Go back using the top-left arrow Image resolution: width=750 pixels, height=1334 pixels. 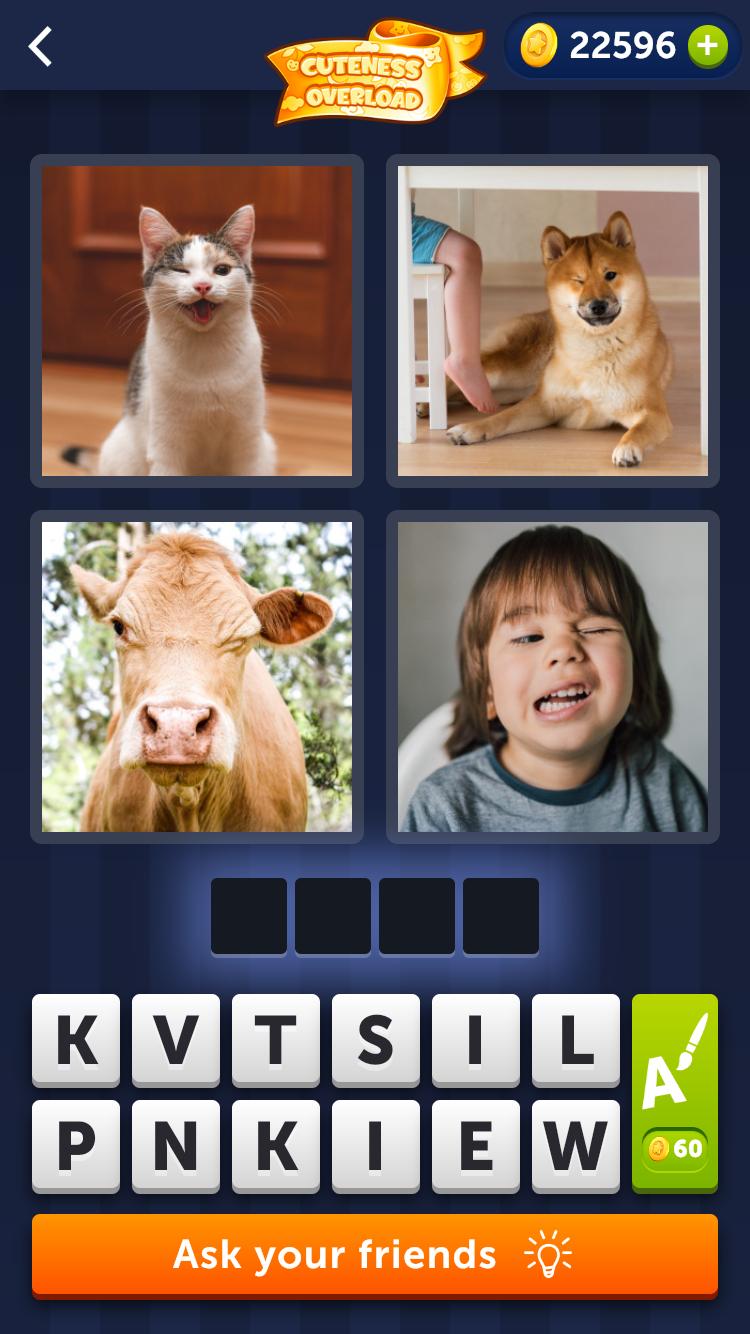(x=40, y=47)
